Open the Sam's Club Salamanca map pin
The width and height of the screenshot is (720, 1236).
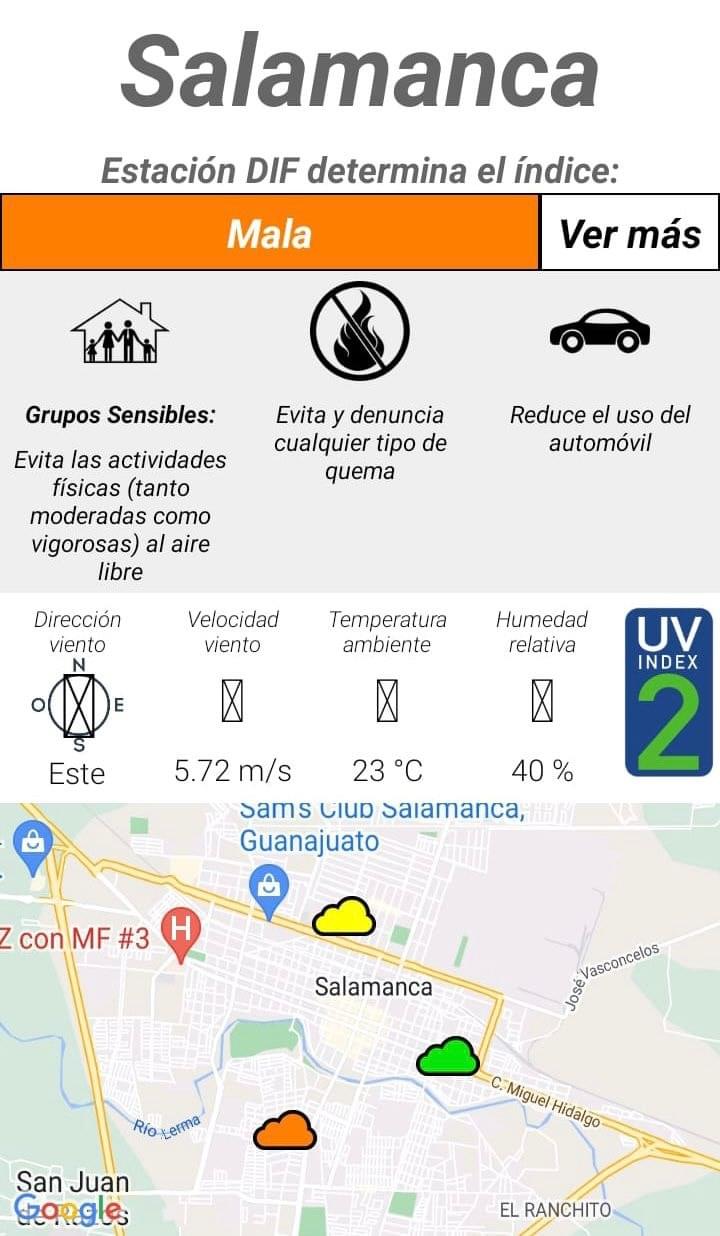point(268,889)
